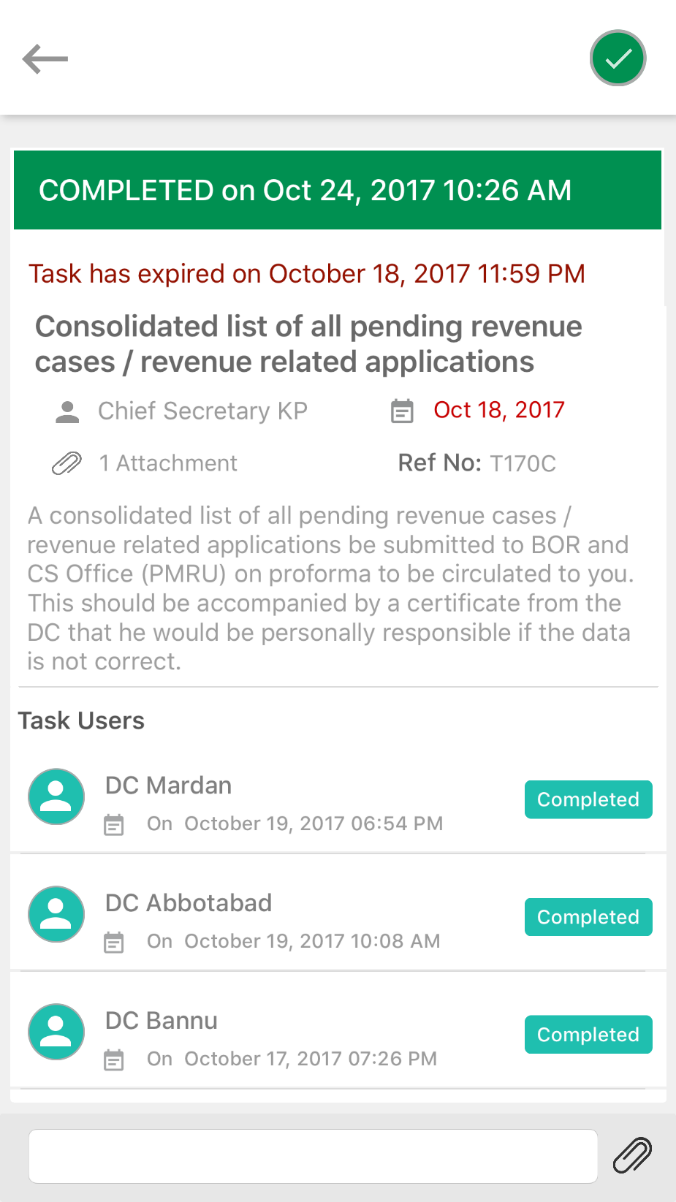Open DC Mardan's task entry
676x1202 pixels.
pos(338,800)
